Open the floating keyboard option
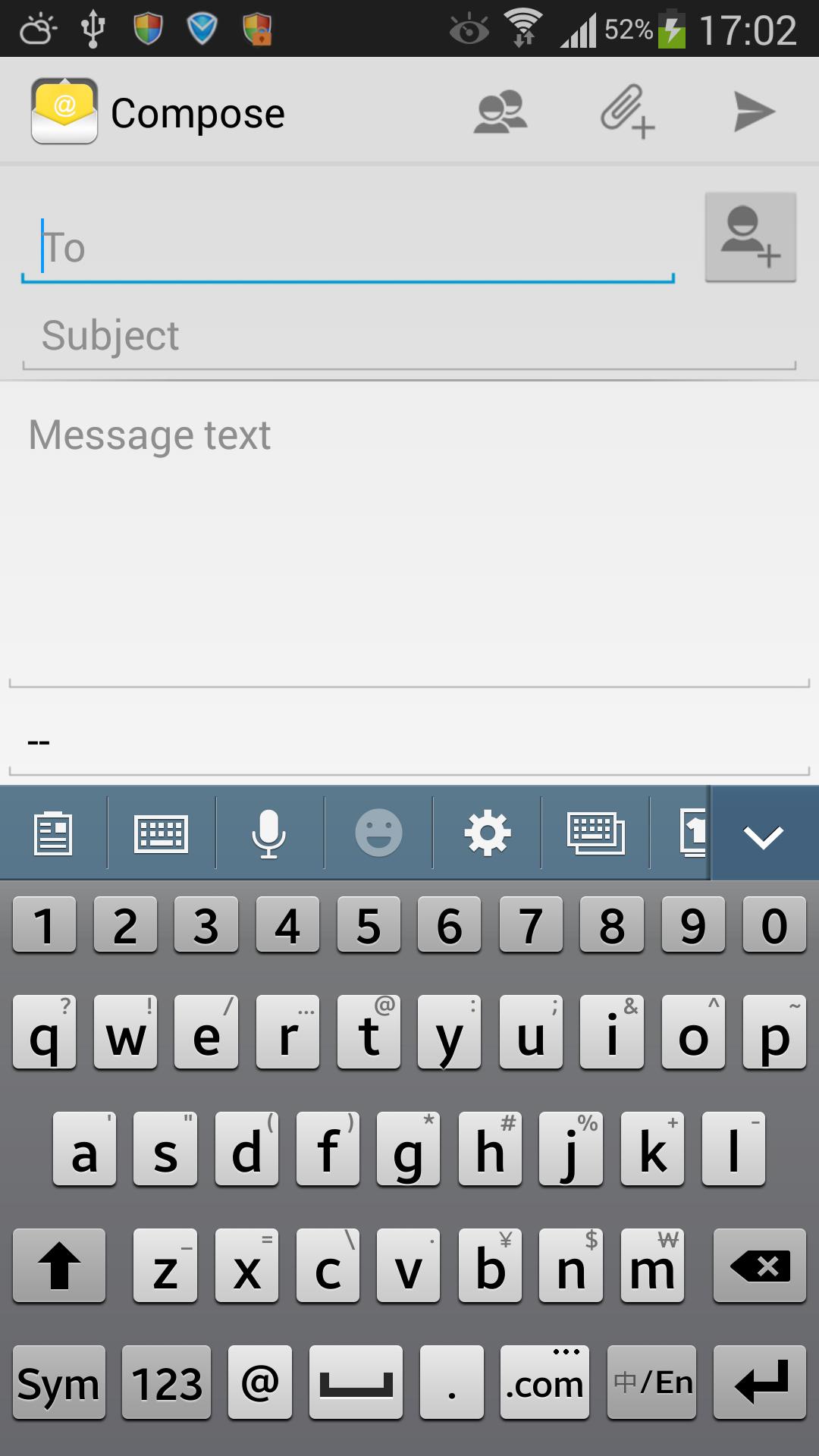 click(596, 833)
